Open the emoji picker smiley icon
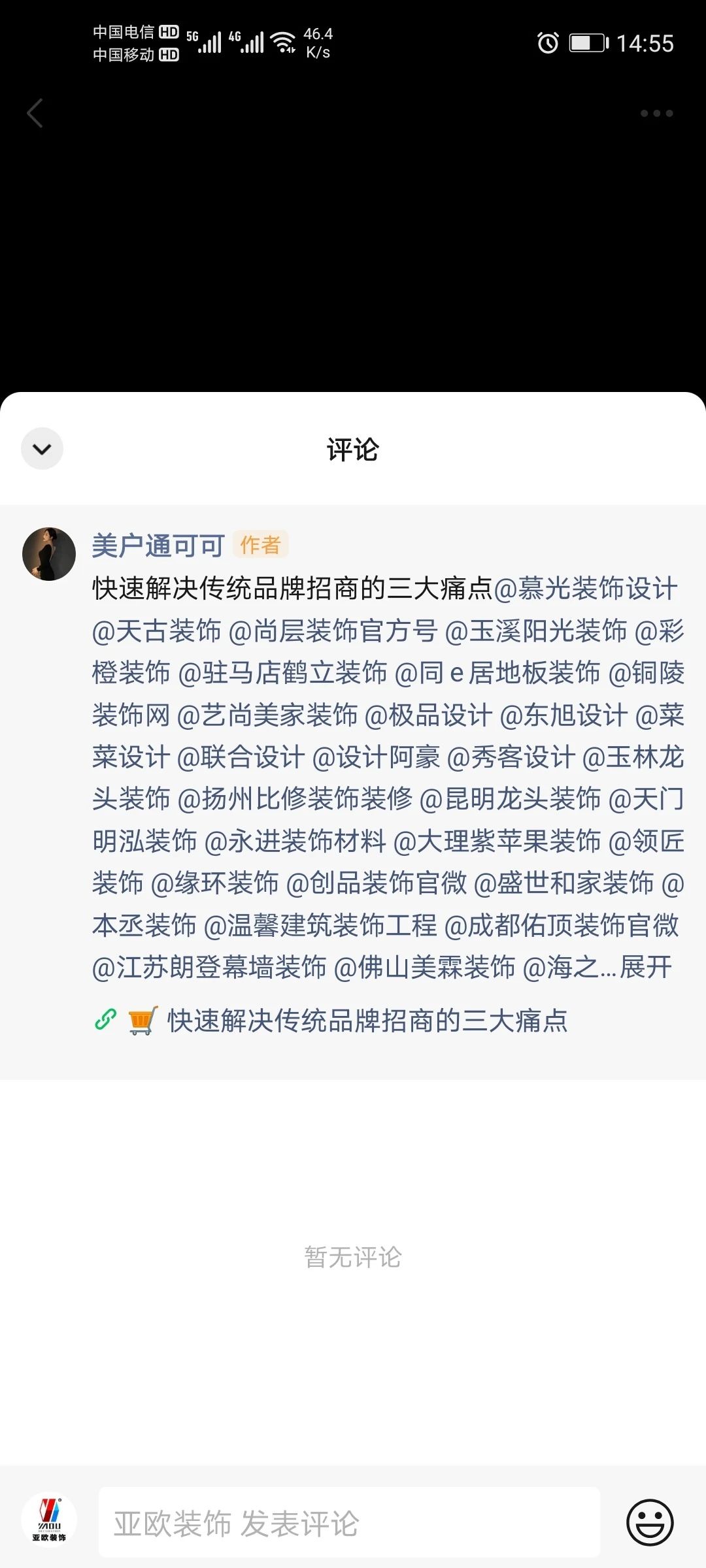 650,1523
